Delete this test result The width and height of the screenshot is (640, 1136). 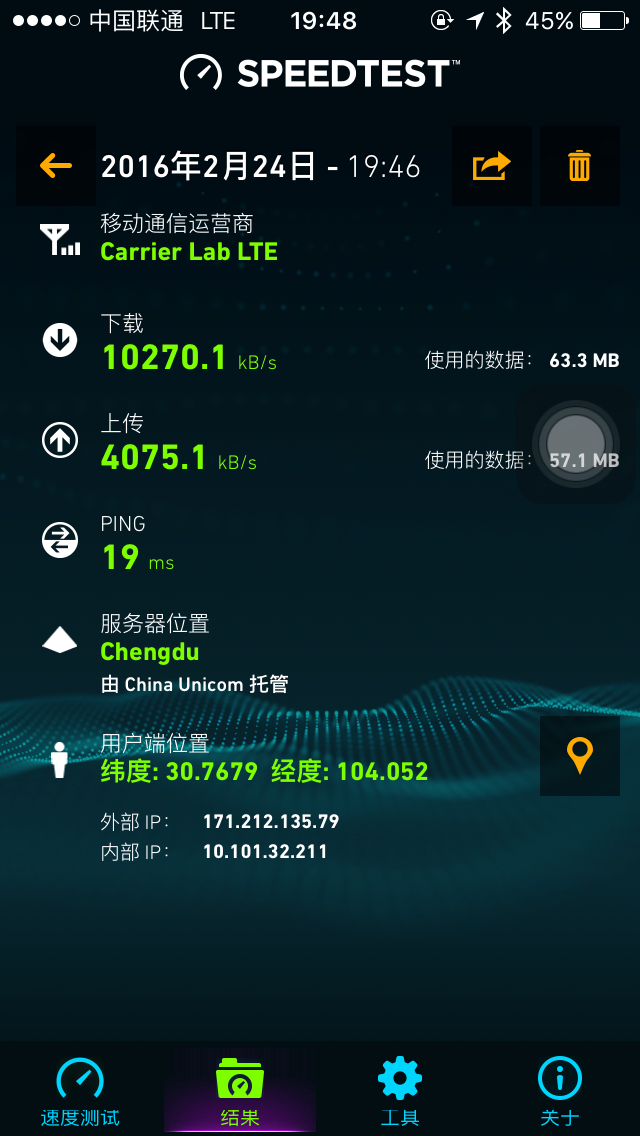tap(580, 166)
